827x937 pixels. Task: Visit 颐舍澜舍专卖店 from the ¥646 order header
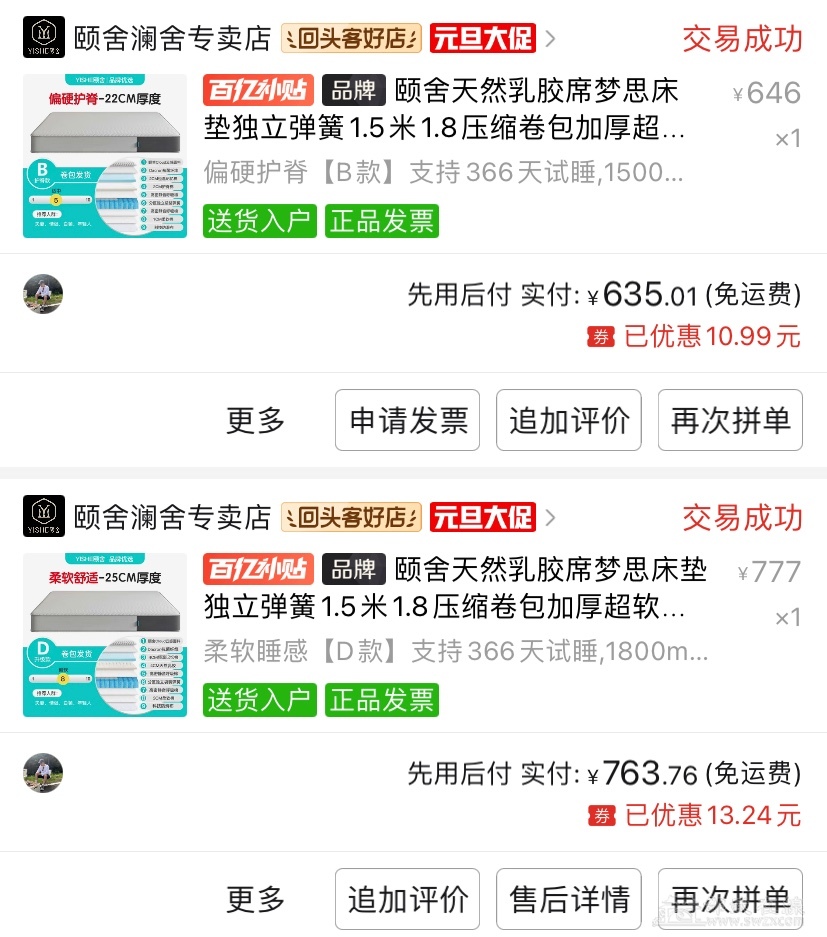pos(173,39)
